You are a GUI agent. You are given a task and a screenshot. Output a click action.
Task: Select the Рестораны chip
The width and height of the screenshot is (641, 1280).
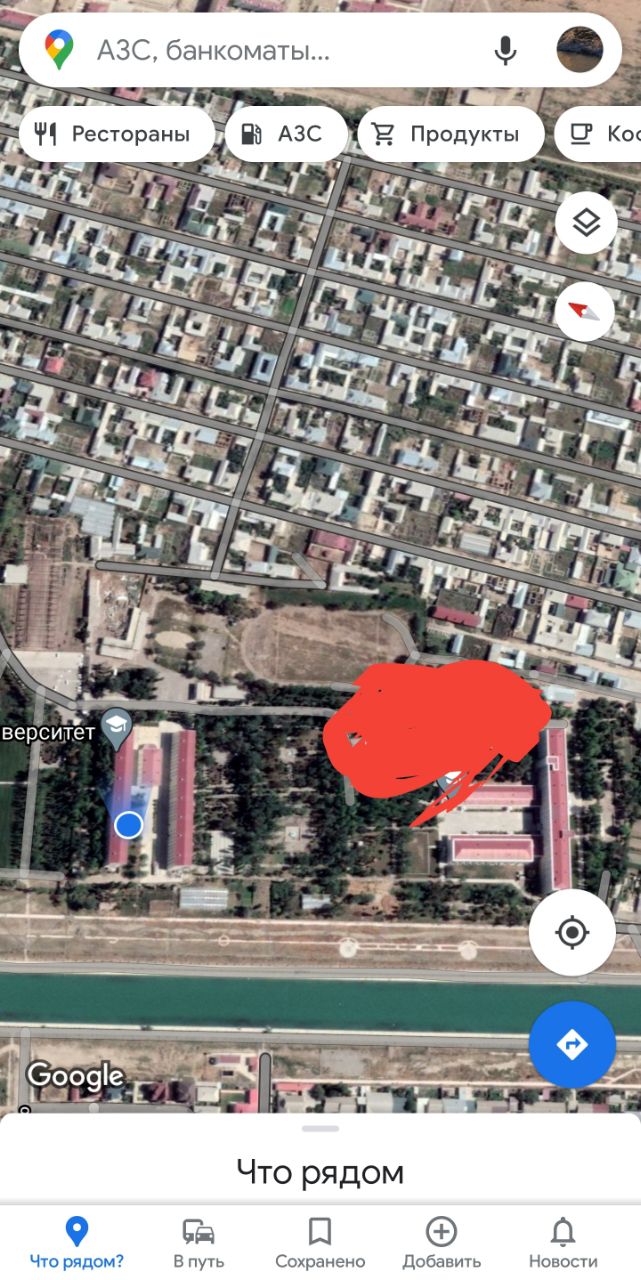[x=116, y=134]
